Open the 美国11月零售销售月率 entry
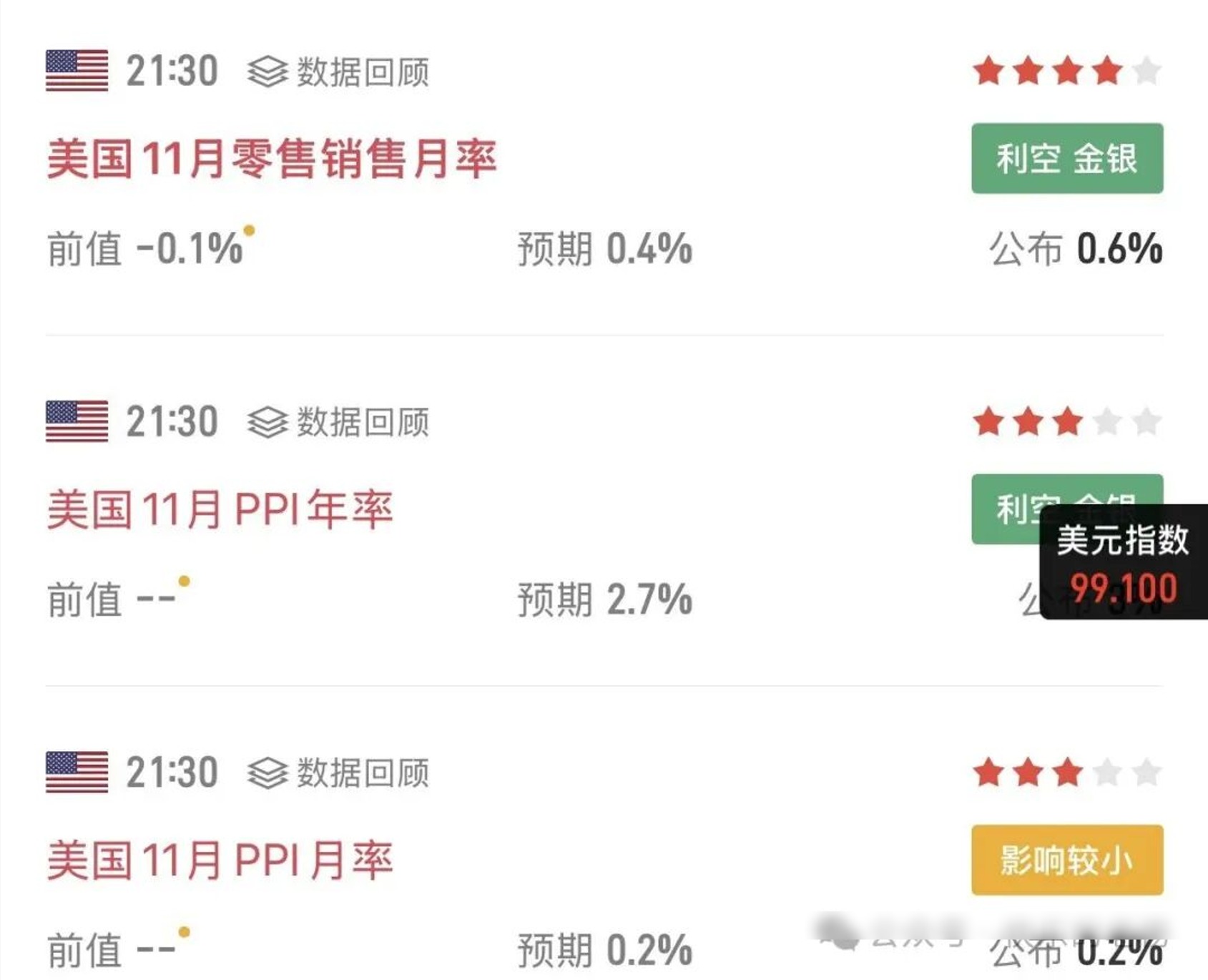The image size is (1208, 980). [272, 159]
